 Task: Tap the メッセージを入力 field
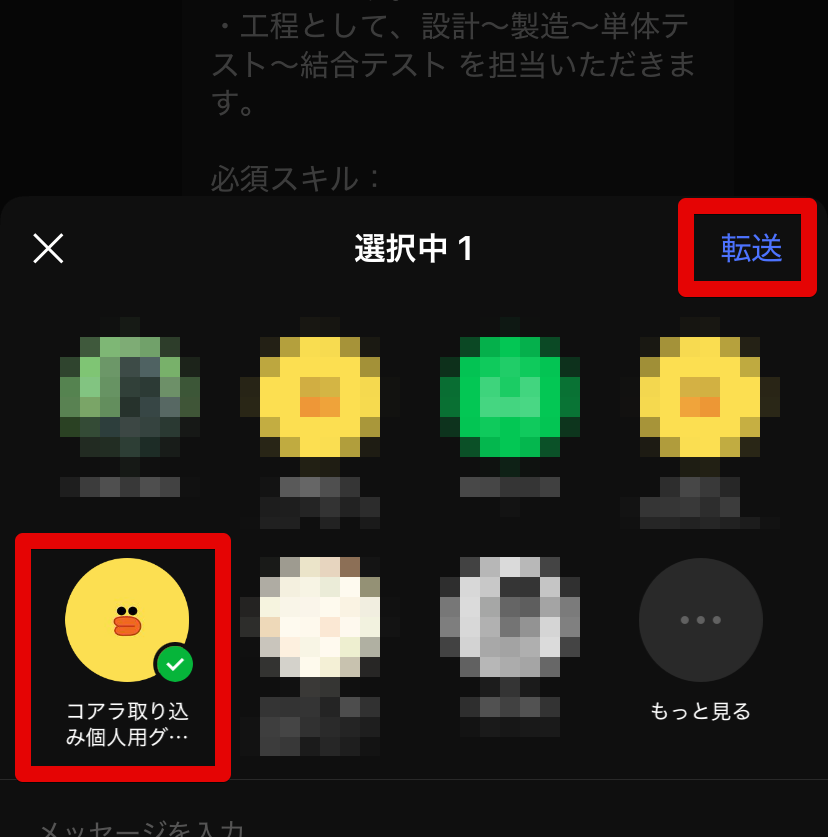coord(300,826)
